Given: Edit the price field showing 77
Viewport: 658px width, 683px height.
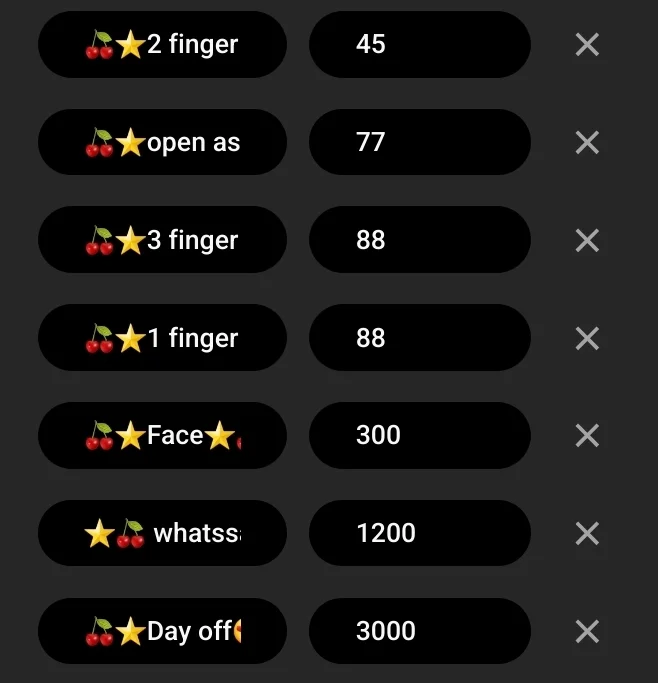Looking at the screenshot, I should pyautogui.click(x=419, y=142).
